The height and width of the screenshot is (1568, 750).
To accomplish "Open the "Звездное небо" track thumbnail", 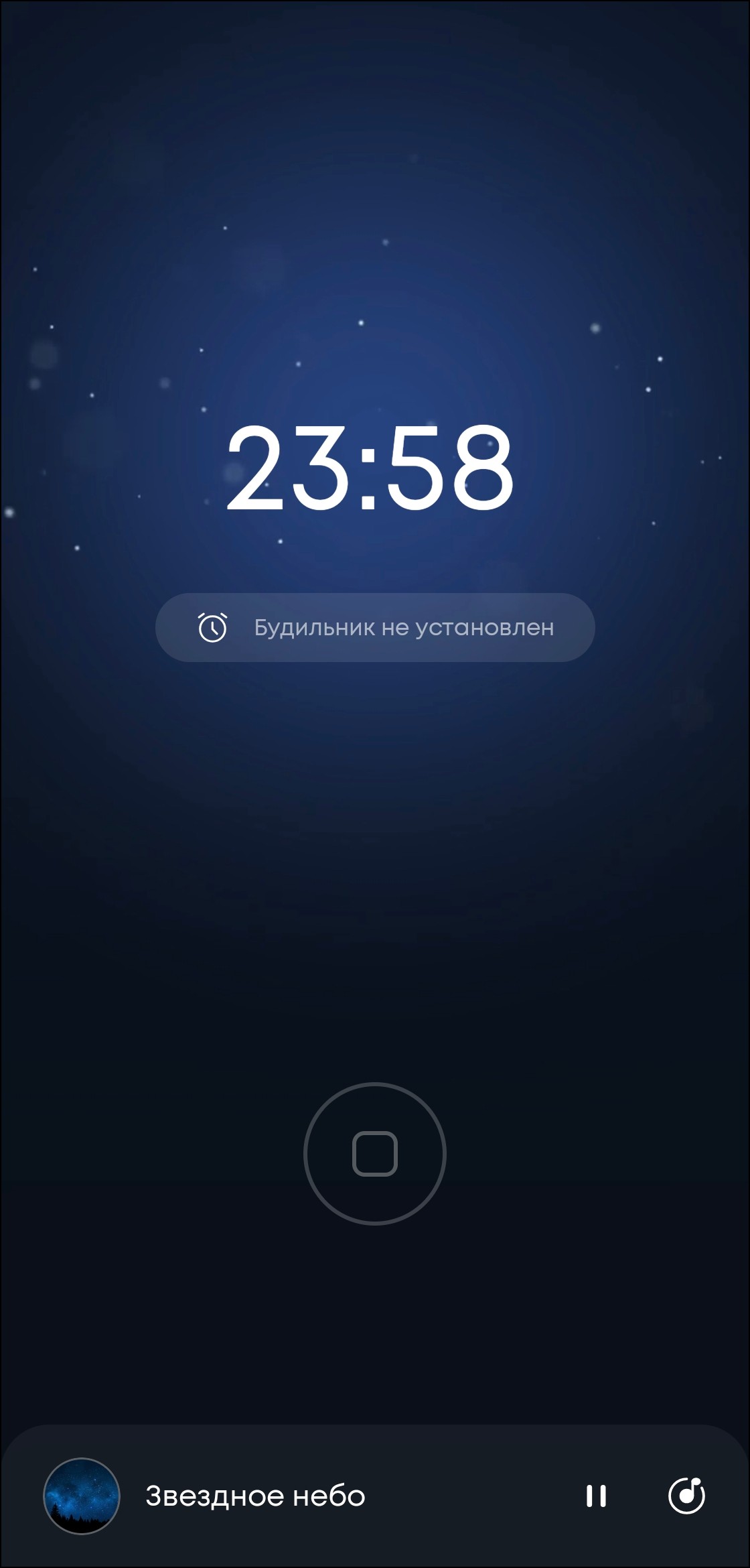I will (x=82, y=1496).
